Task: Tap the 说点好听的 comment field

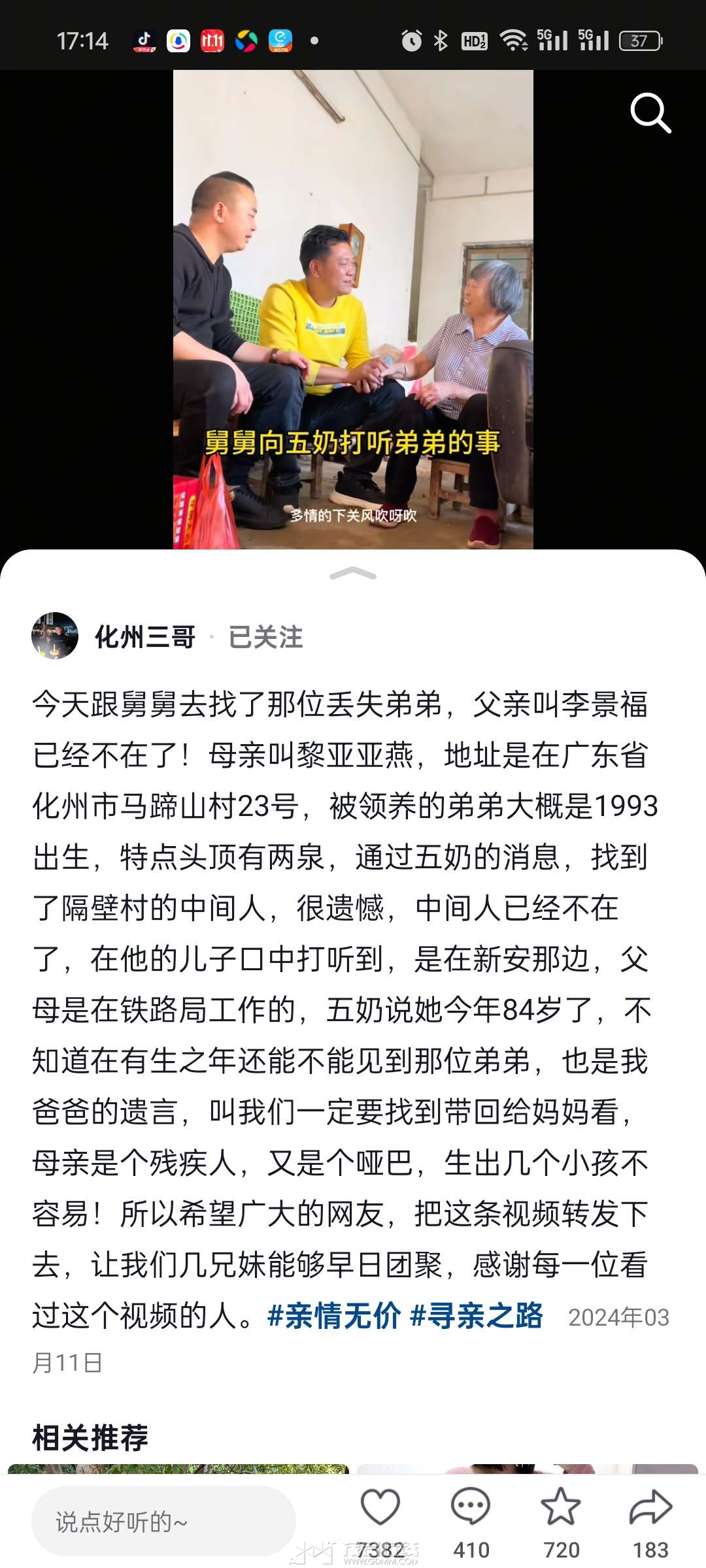Action: [163, 1521]
